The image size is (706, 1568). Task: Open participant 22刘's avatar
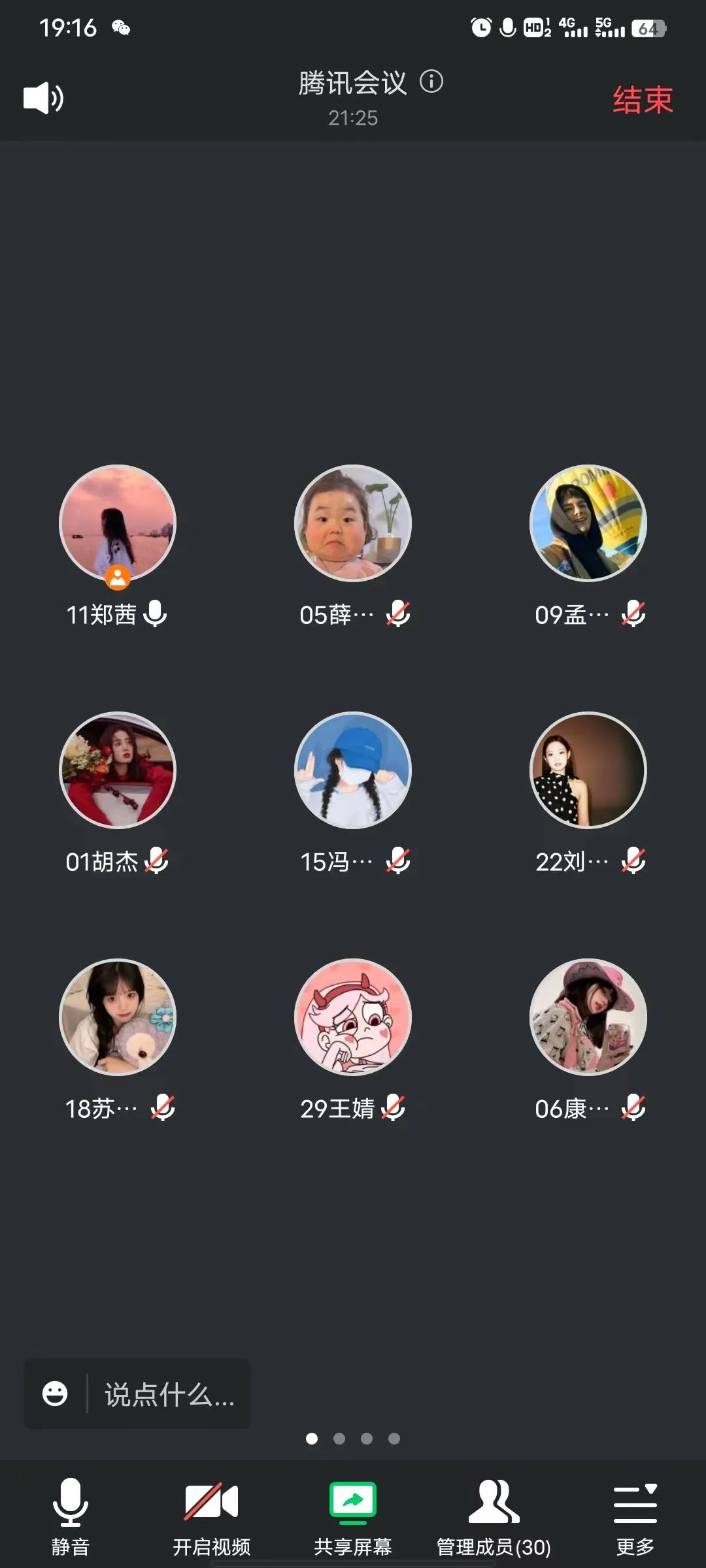pyautogui.click(x=588, y=770)
